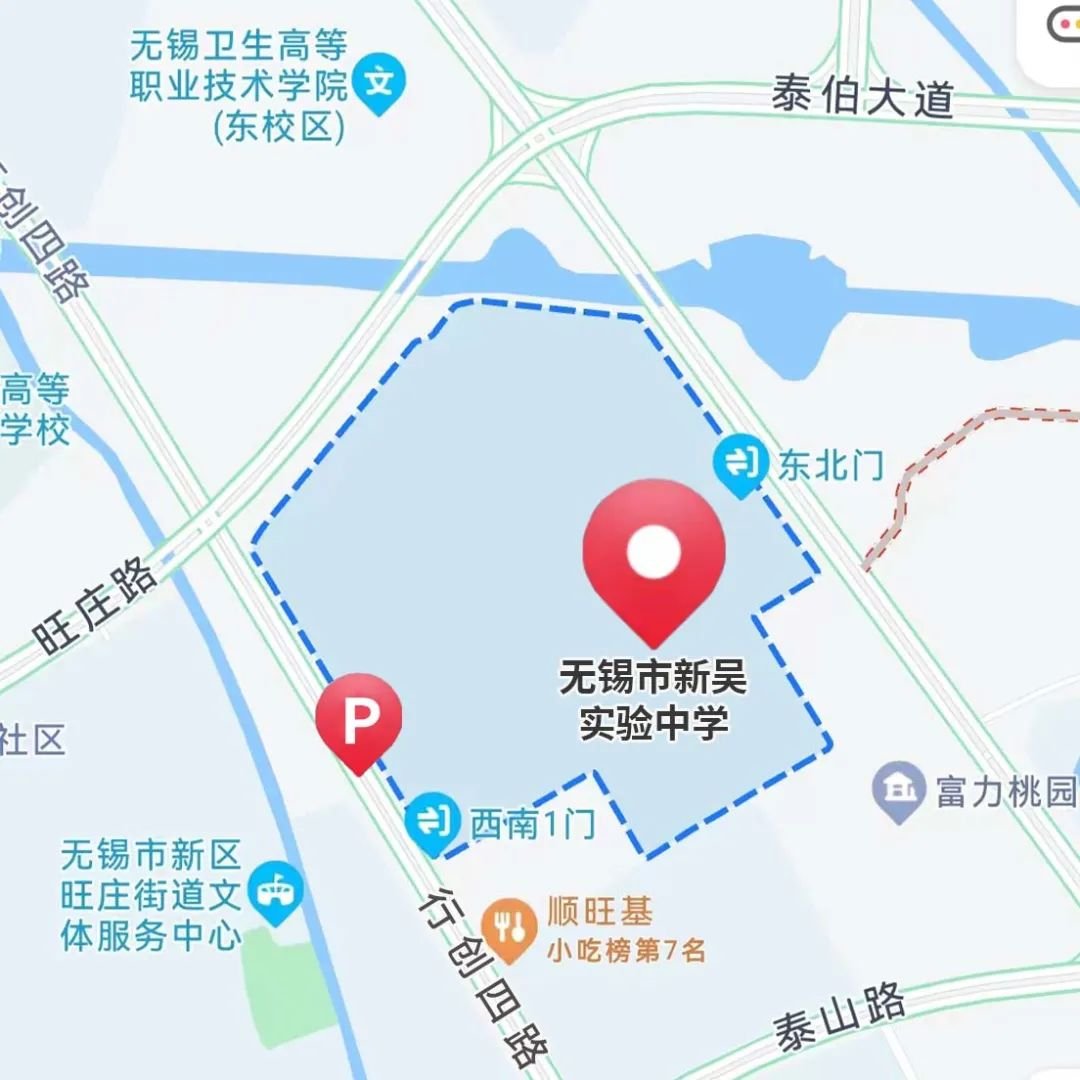Select the 西南1门 gate marker

433,823
